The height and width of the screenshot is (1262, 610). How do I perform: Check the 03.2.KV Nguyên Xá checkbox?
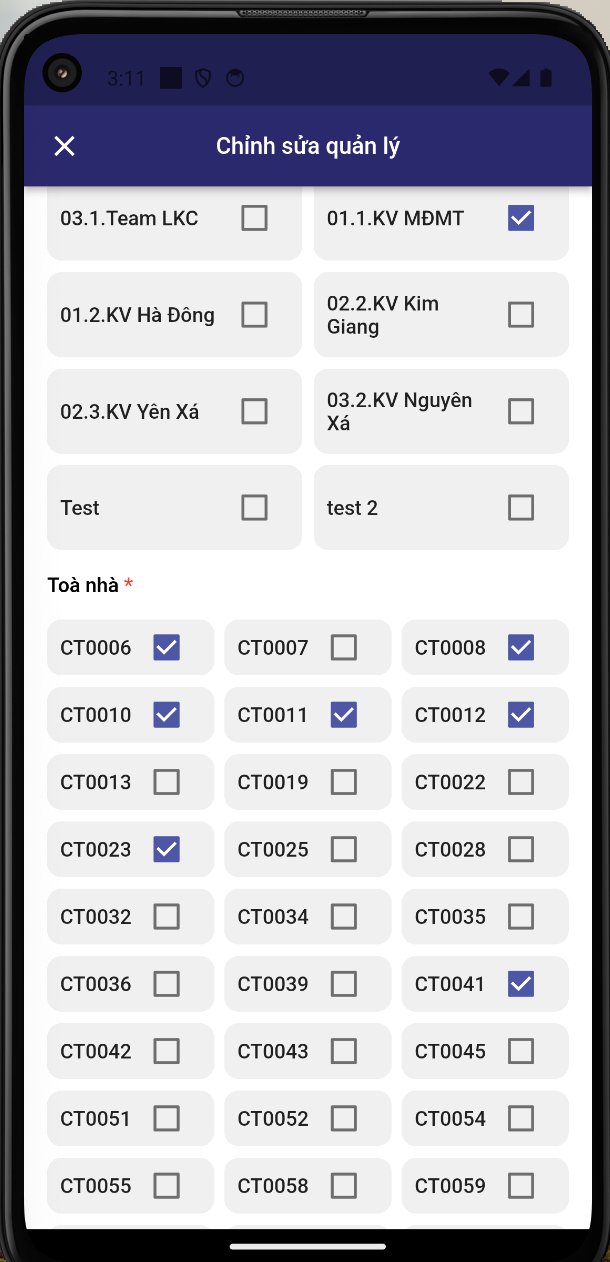point(521,411)
